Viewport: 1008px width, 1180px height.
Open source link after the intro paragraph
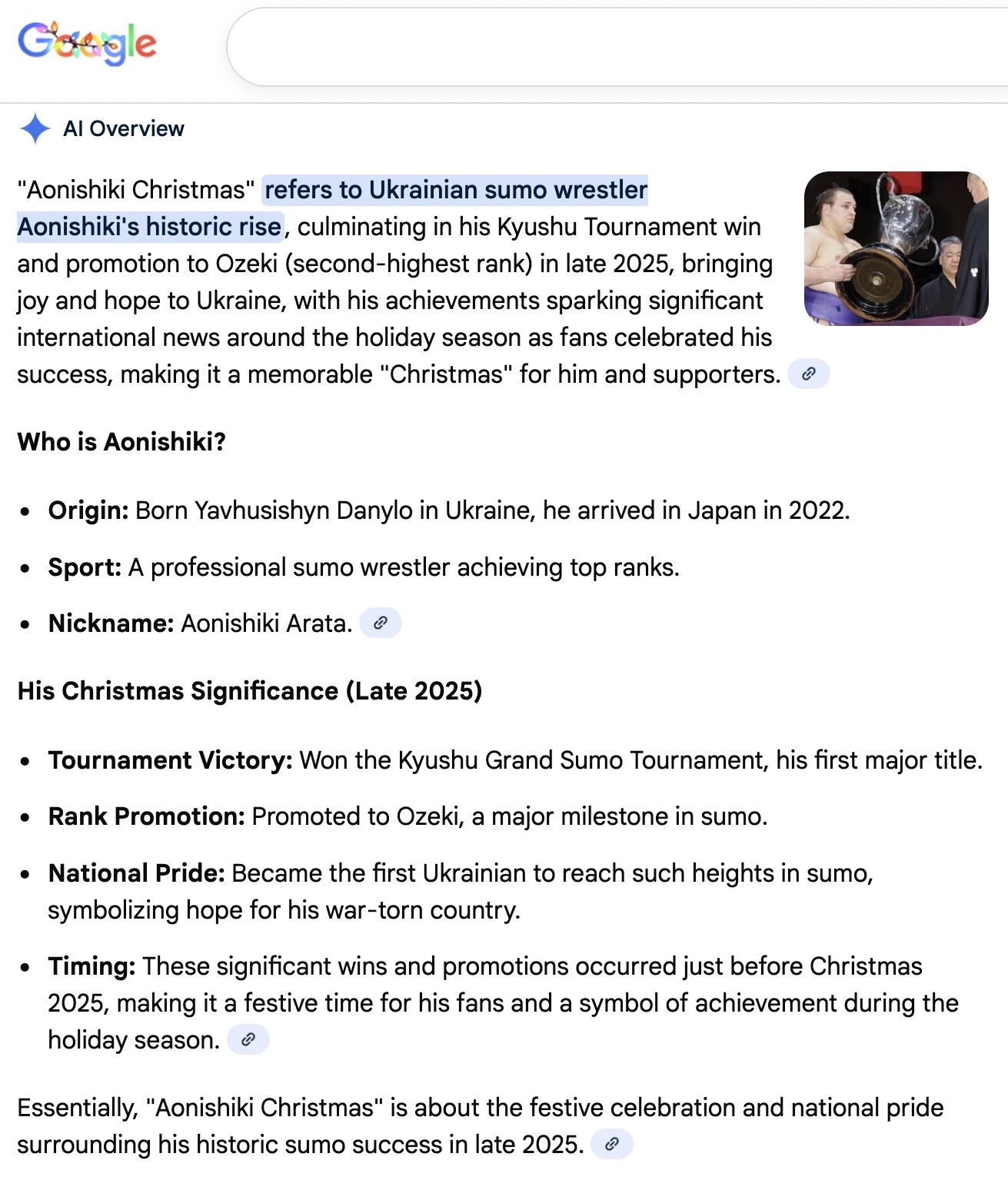pos(808,374)
